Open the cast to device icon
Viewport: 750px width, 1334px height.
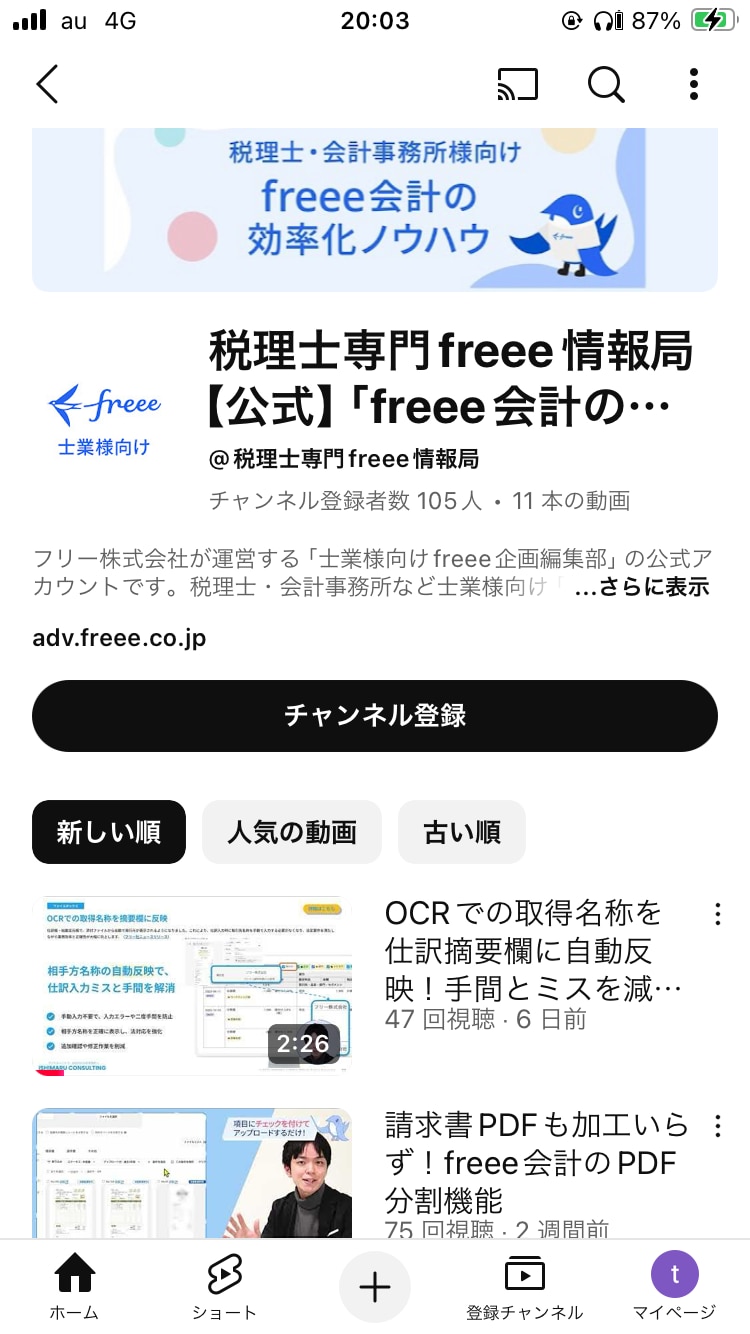(517, 85)
